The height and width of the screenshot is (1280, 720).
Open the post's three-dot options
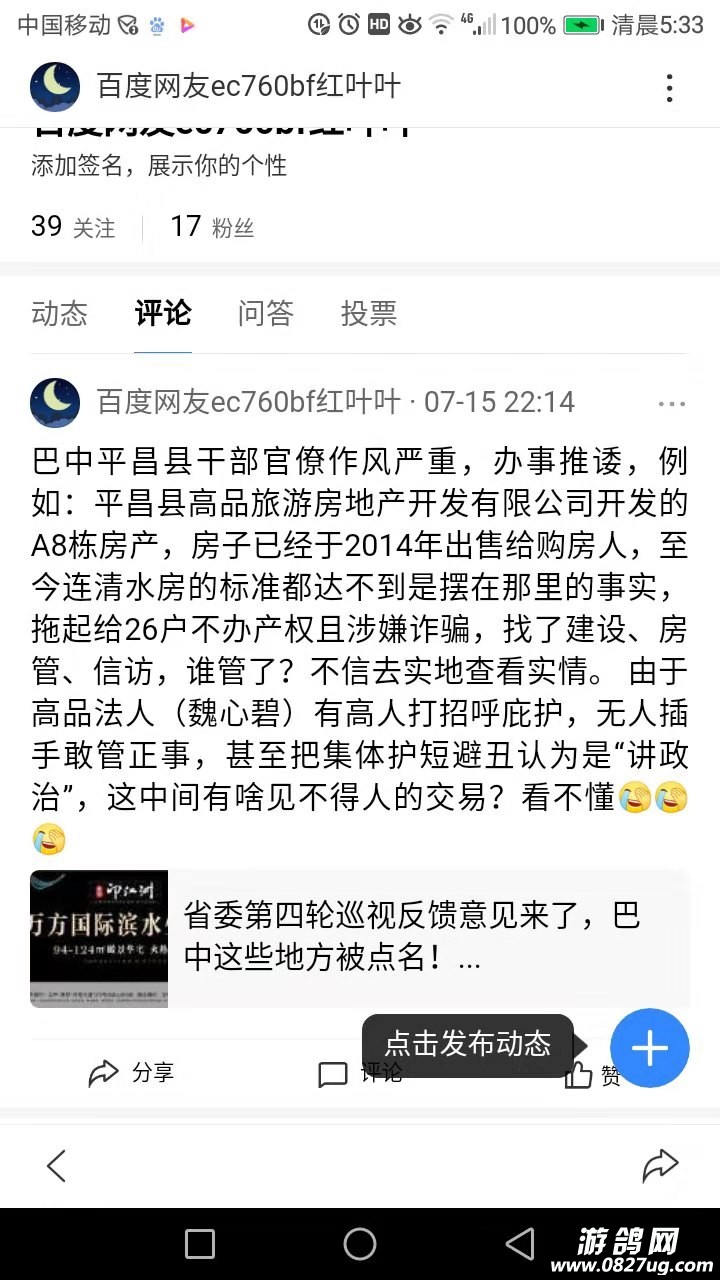tap(671, 404)
